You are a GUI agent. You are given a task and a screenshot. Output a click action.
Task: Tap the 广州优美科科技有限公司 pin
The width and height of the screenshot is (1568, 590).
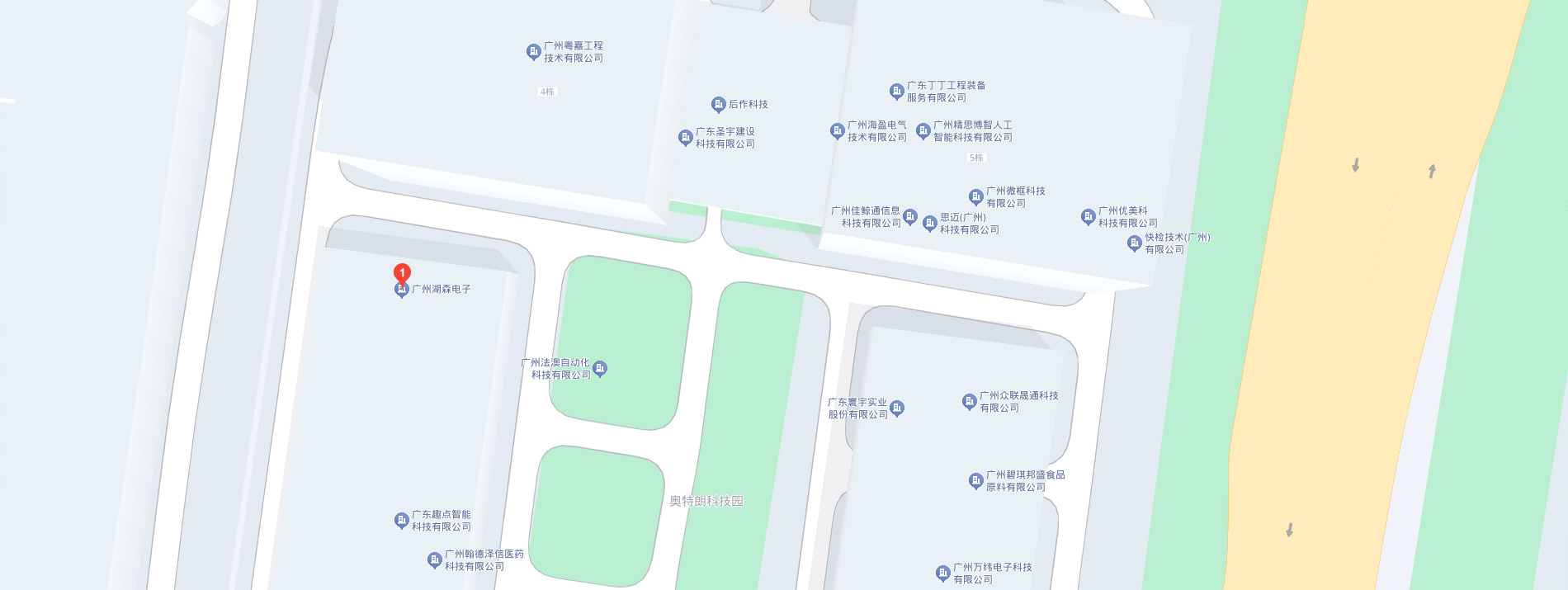[1089, 217]
